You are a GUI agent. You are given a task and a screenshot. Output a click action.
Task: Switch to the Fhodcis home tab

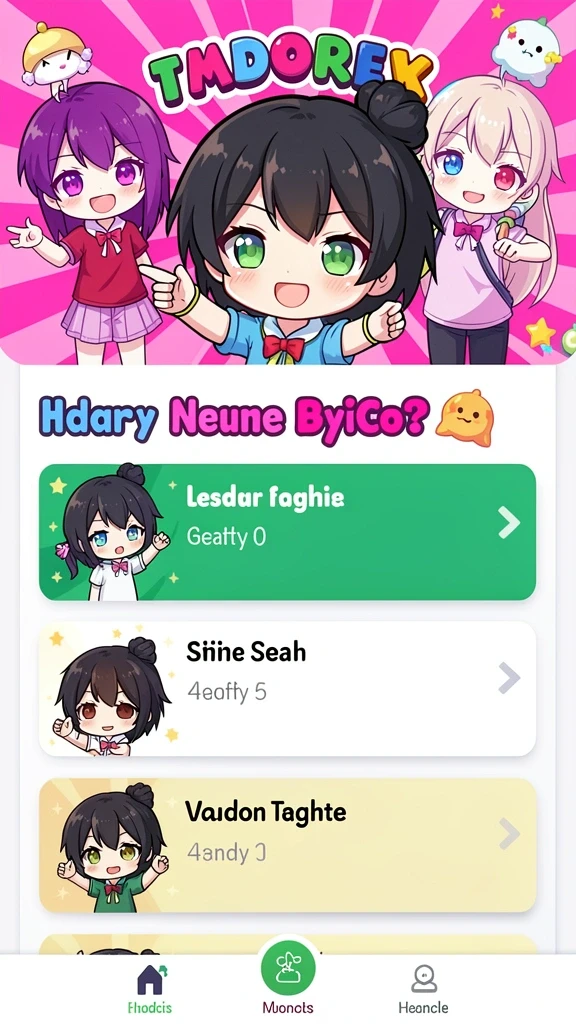150,989
